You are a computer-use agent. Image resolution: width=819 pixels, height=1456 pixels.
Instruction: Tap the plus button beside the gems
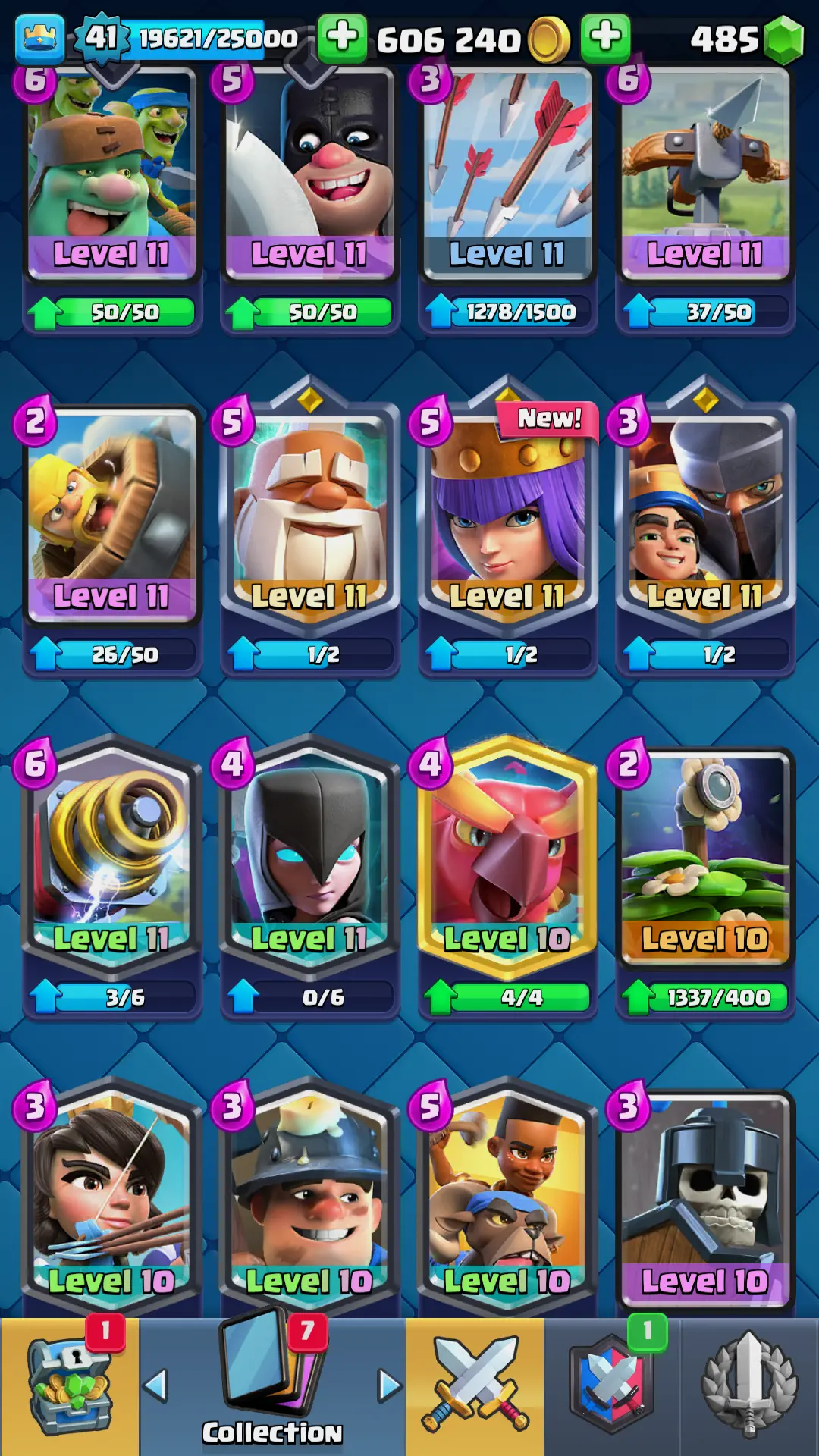tap(605, 37)
